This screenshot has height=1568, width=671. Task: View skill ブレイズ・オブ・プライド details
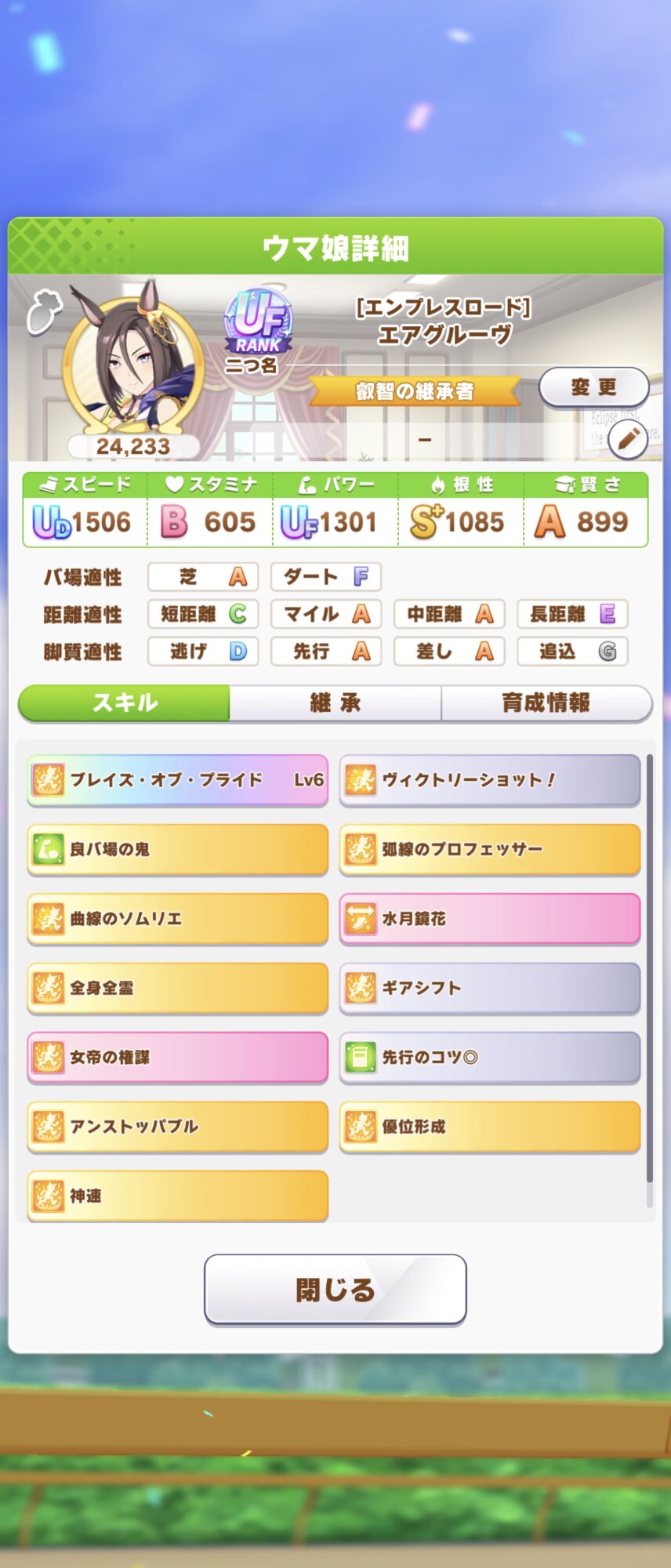pyautogui.click(x=177, y=780)
